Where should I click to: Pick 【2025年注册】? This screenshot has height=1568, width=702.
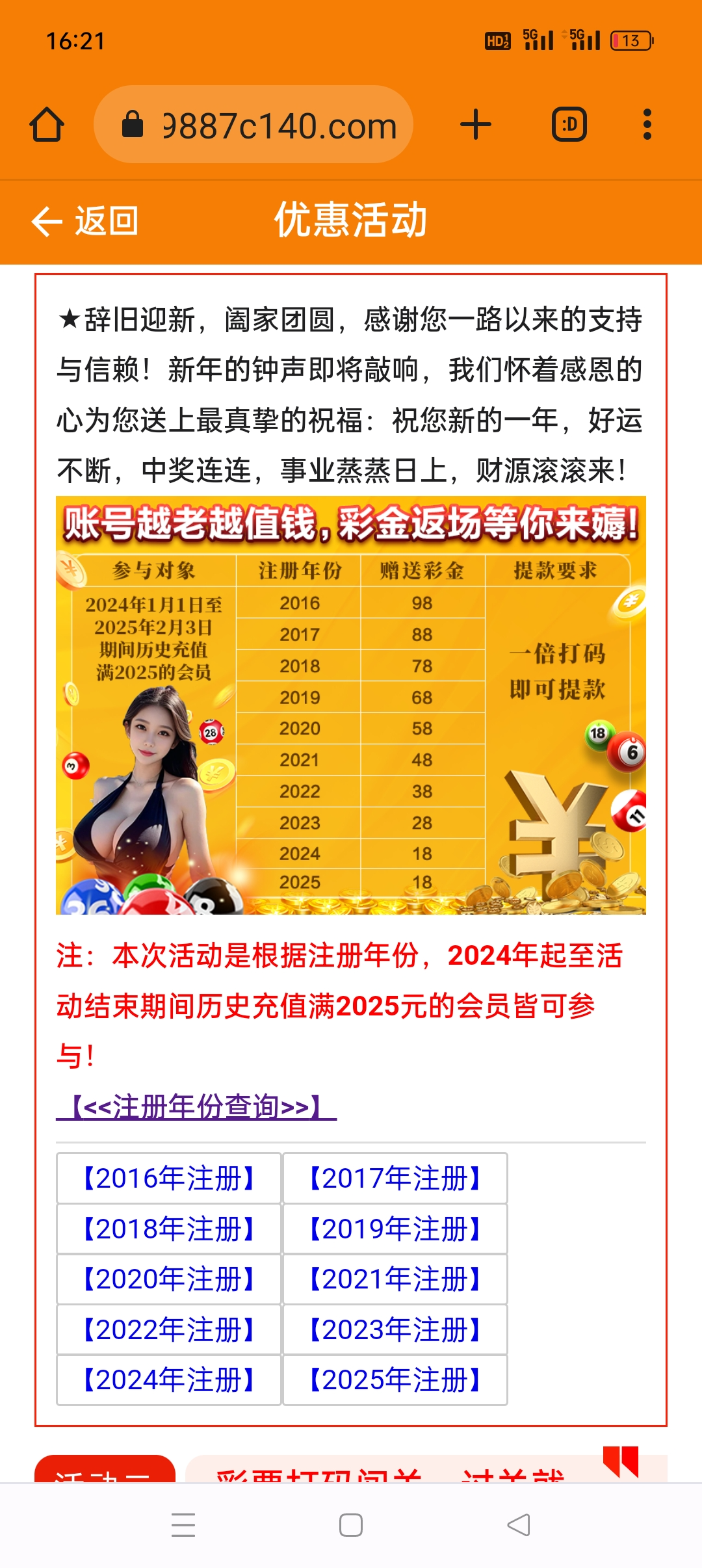tap(395, 1379)
